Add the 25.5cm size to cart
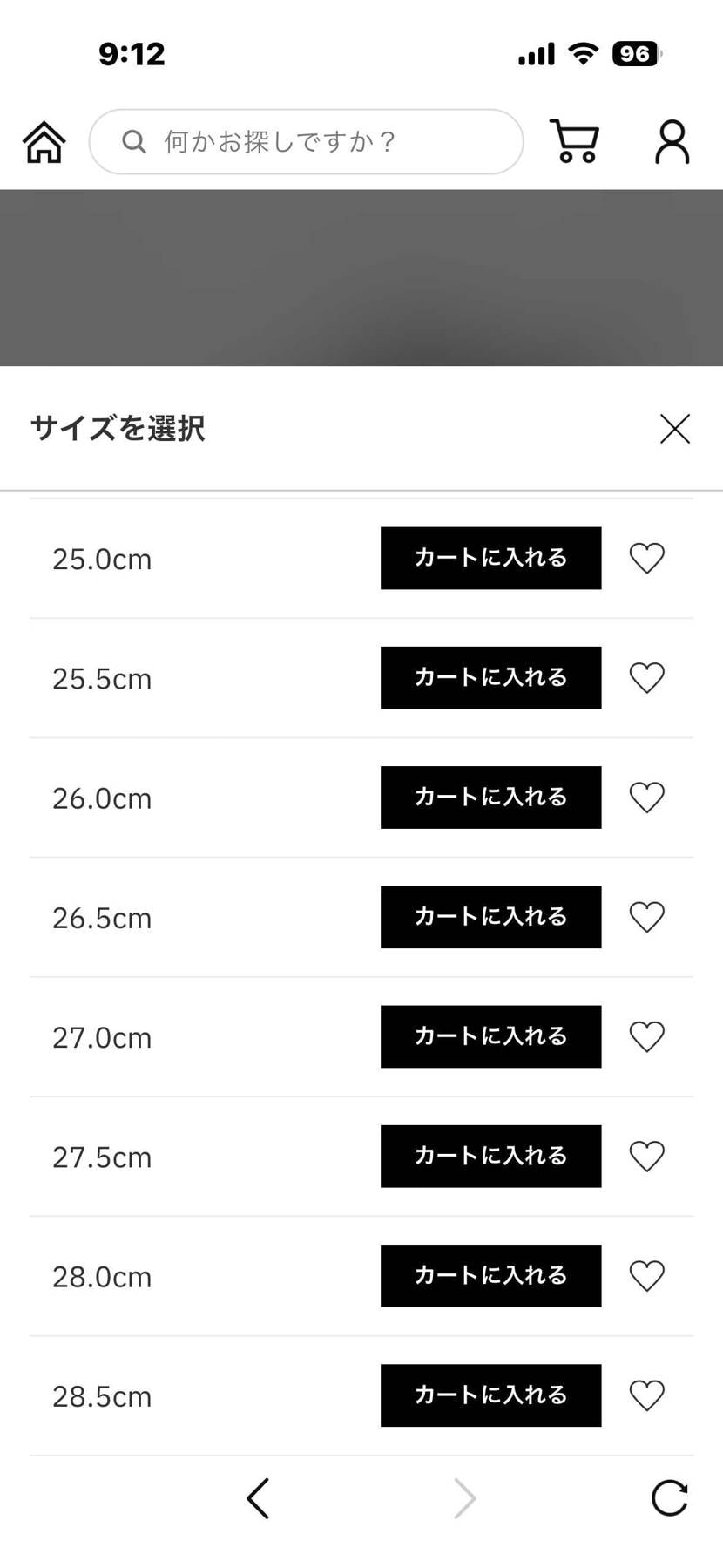This screenshot has width=723, height=1568. [x=490, y=677]
